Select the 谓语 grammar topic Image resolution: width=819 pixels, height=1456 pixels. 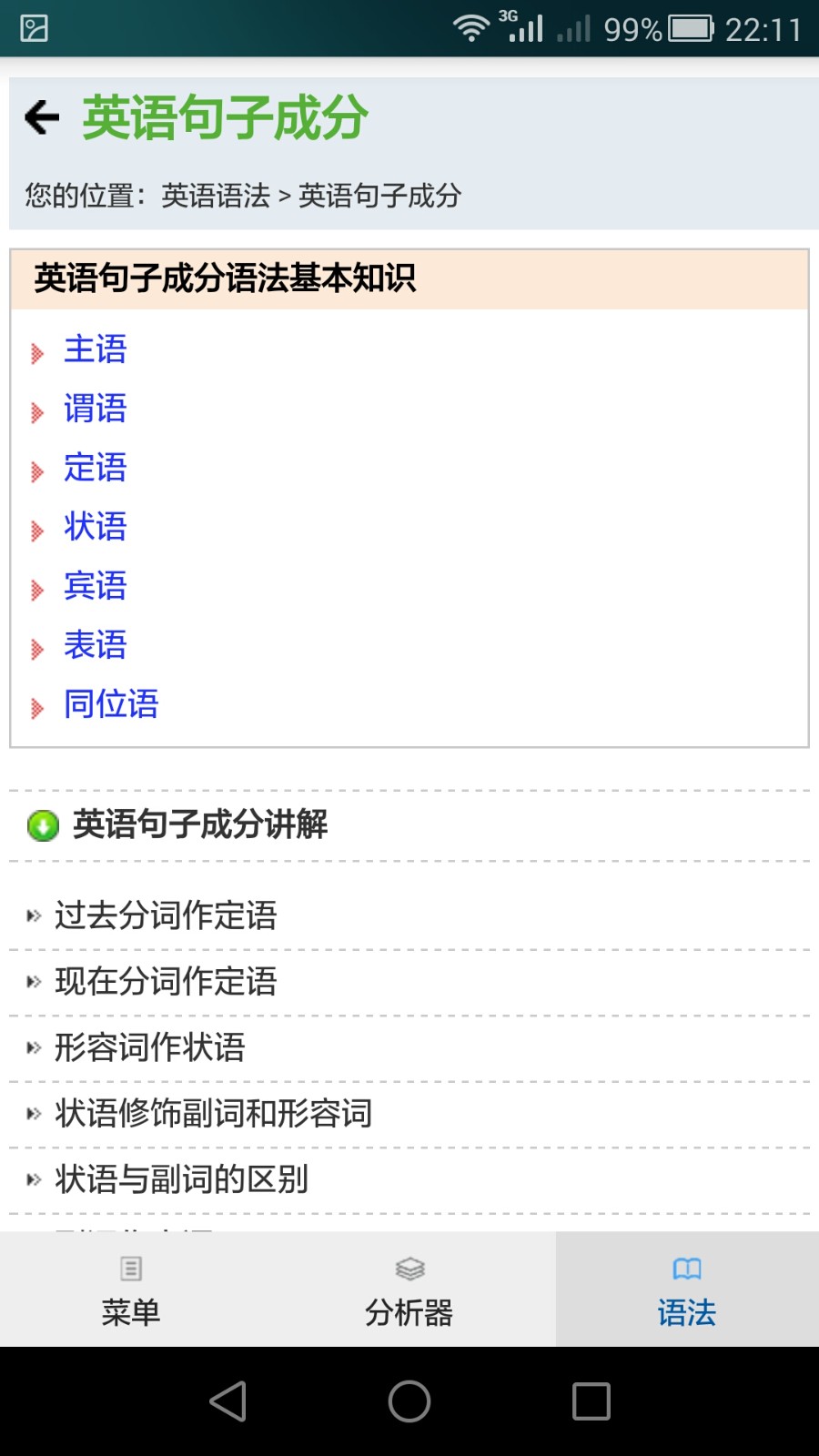coord(95,409)
